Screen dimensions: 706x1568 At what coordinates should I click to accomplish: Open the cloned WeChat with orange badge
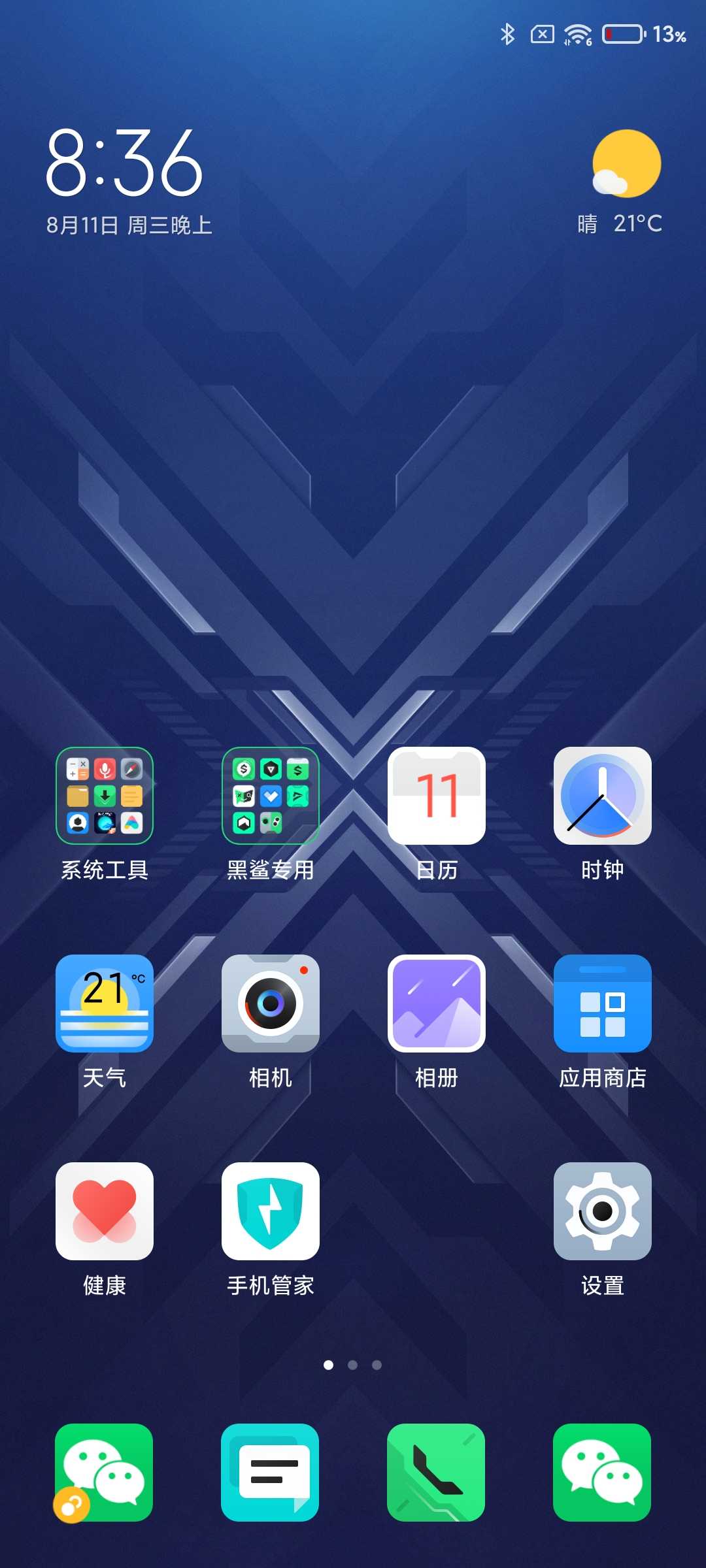click(104, 1473)
